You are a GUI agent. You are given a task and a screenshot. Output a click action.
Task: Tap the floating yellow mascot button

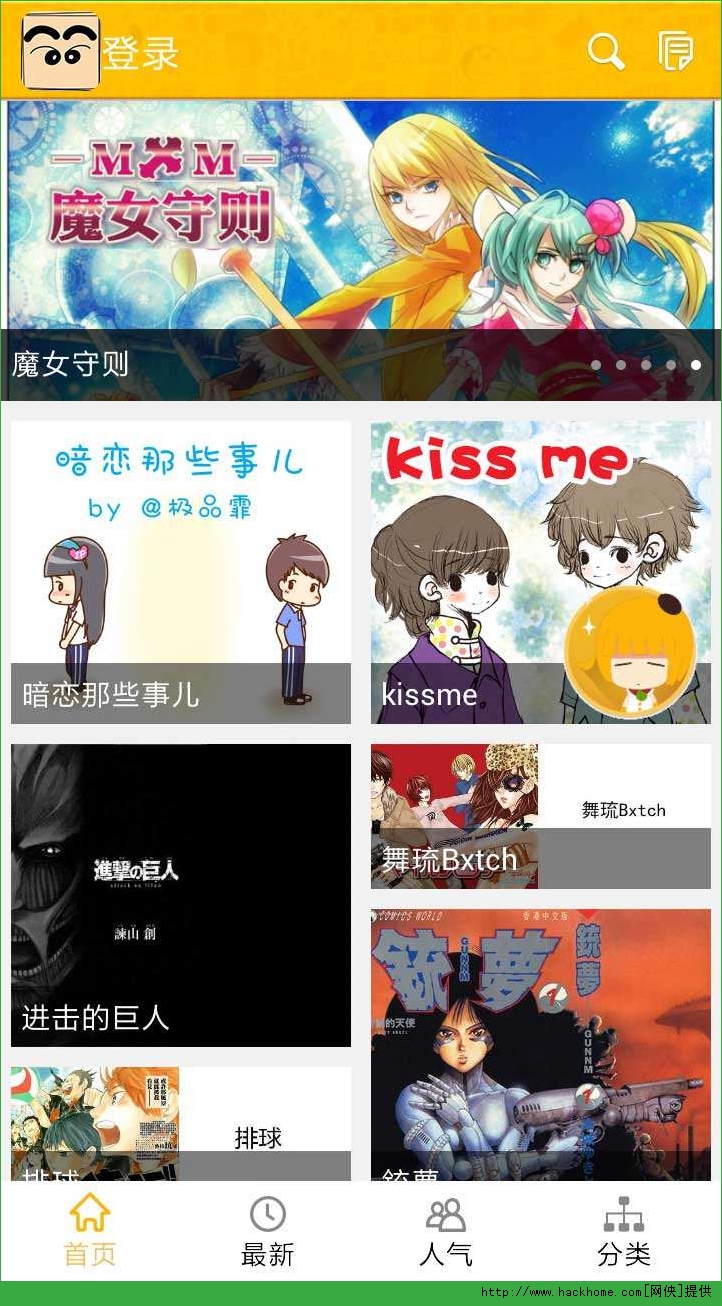point(630,652)
